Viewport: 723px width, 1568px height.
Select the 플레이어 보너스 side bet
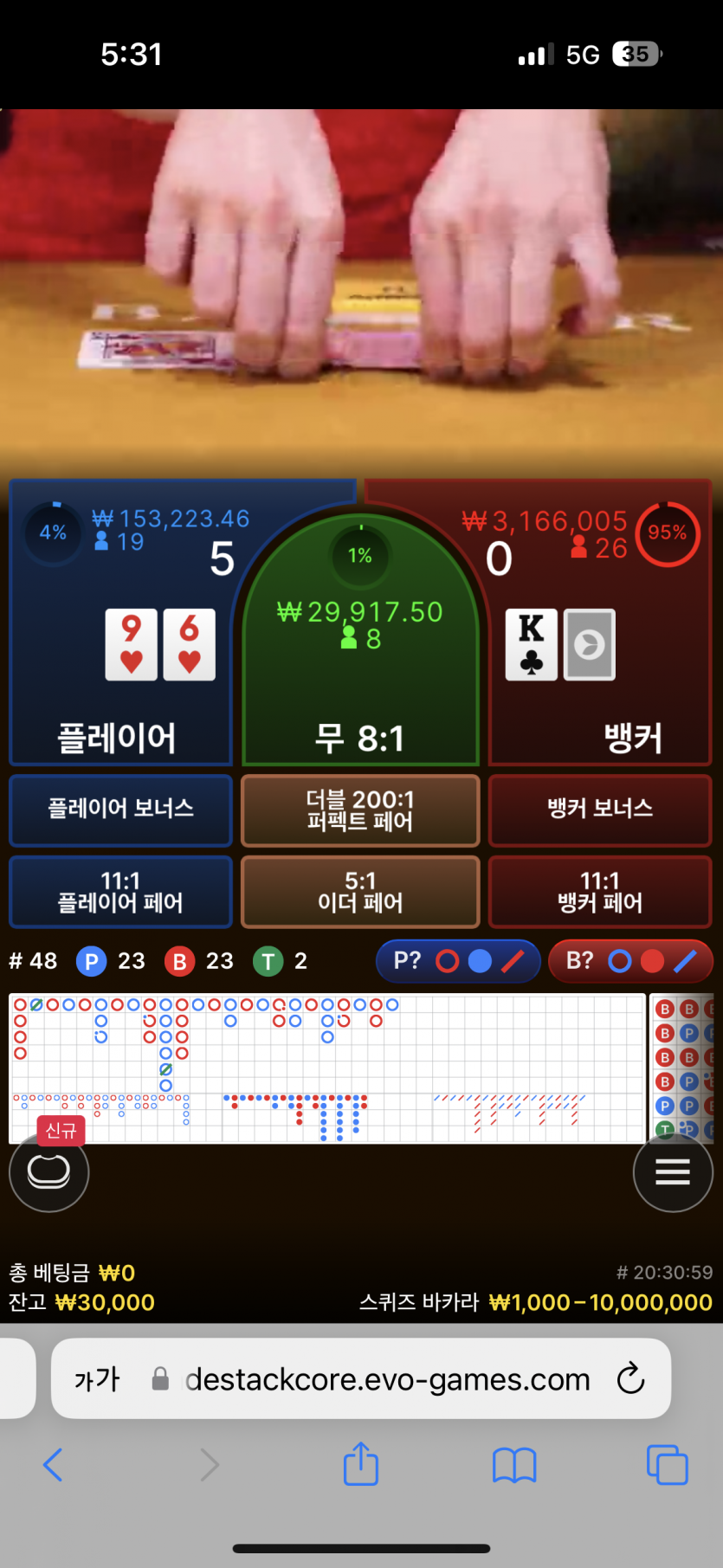pyautogui.click(x=120, y=809)
